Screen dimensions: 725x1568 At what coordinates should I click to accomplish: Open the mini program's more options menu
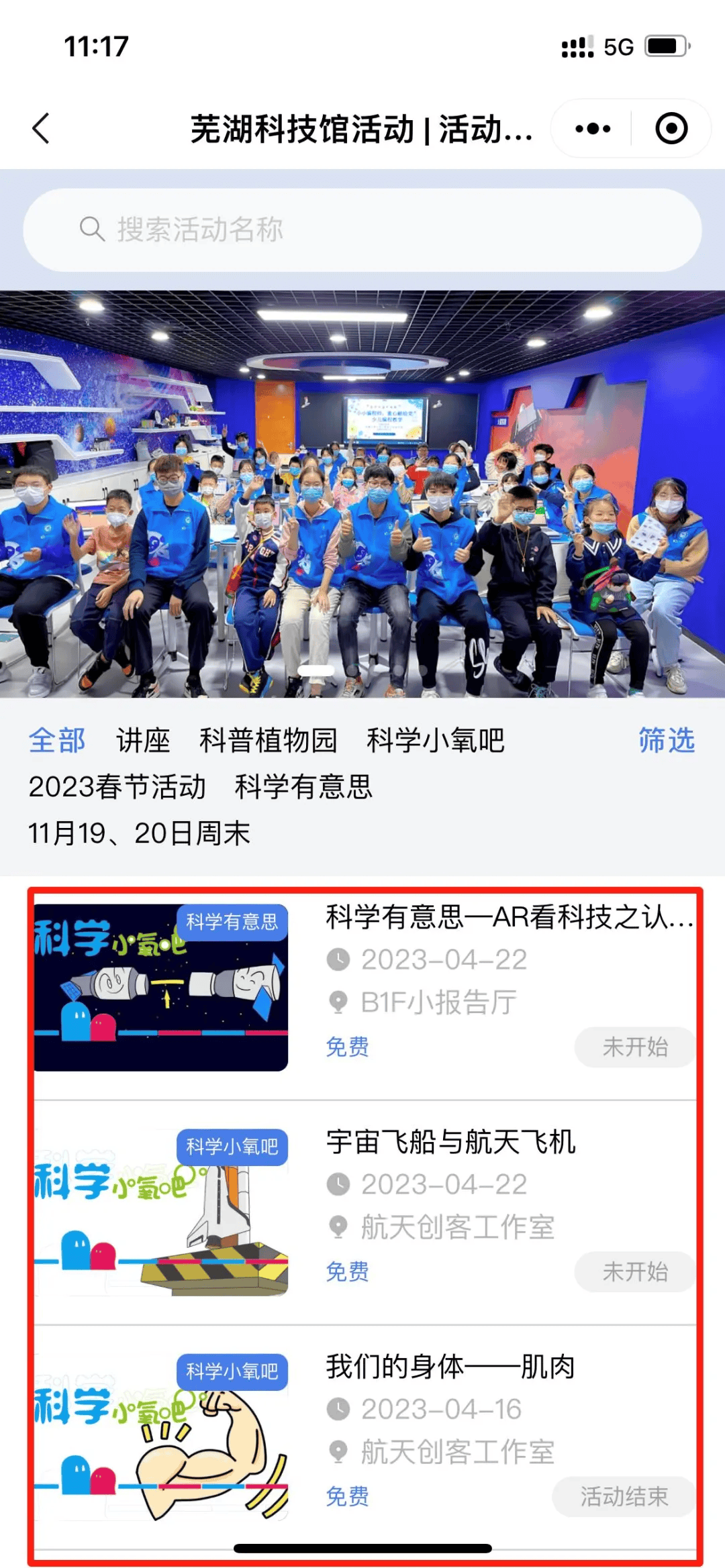pos(593,128)
